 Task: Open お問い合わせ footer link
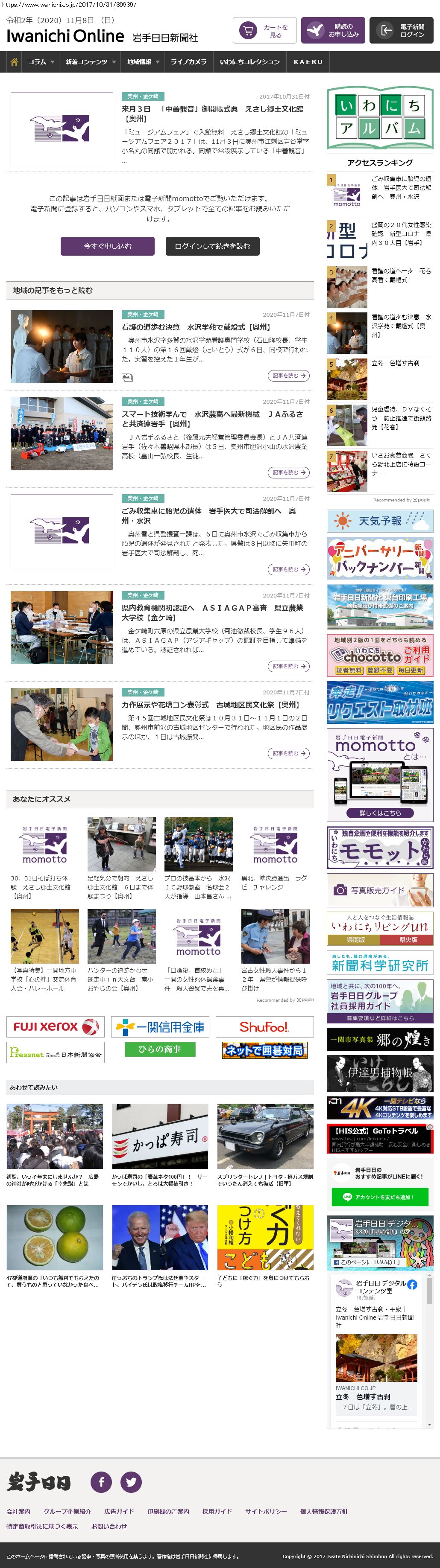click(x=109, y=1526)
